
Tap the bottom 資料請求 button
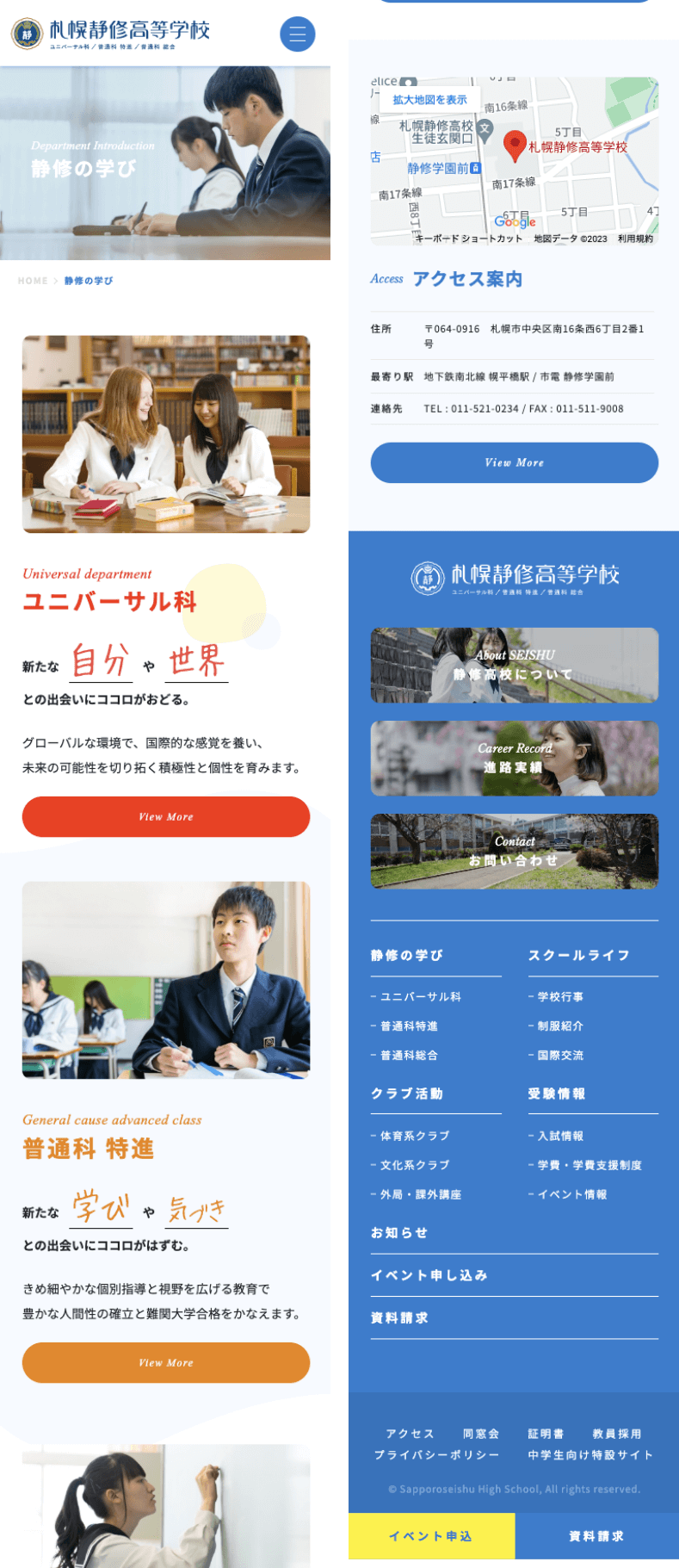tap(596, 1536)
